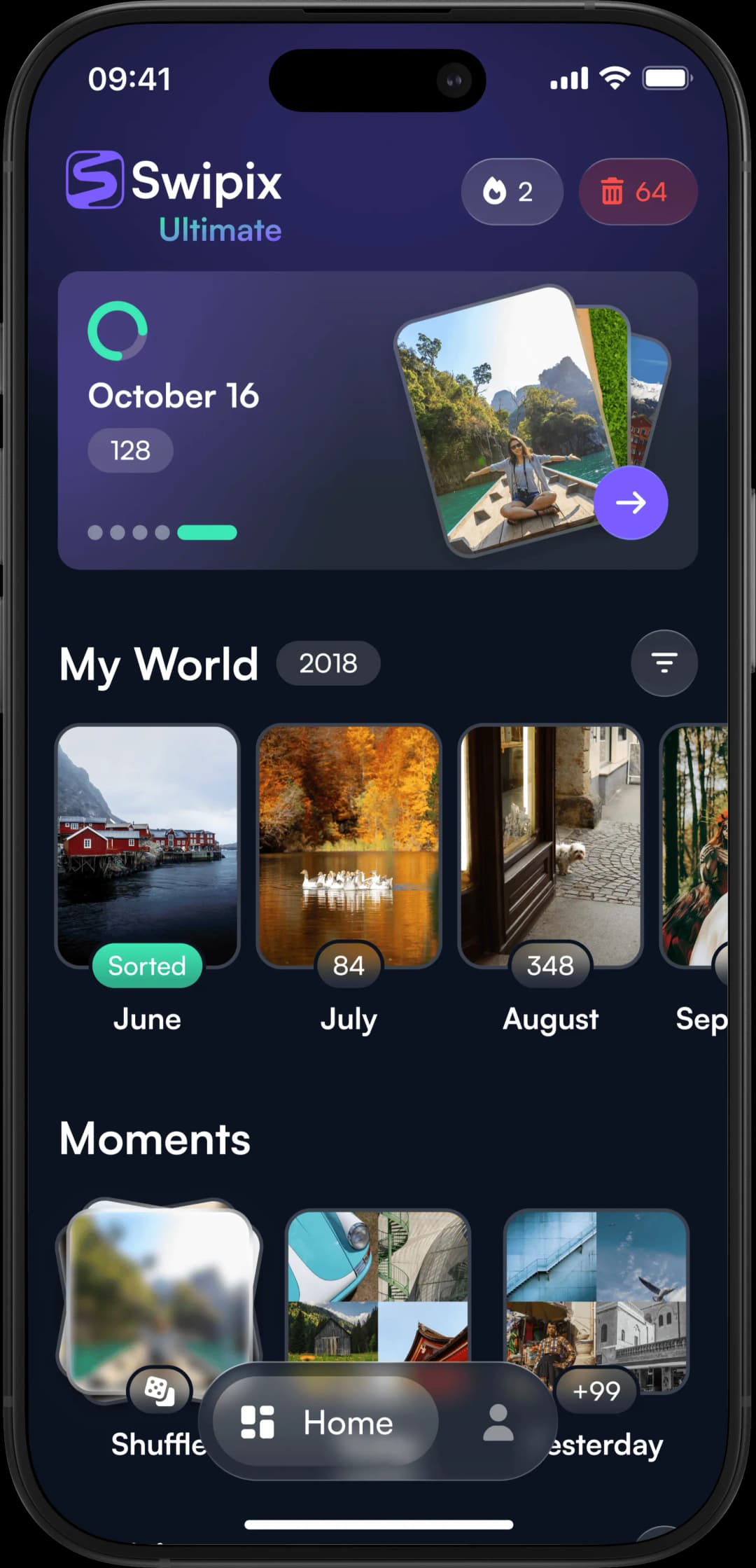Open the August album with 348 photos
This screenshot has height=1568, width=756.
(550, 847)
